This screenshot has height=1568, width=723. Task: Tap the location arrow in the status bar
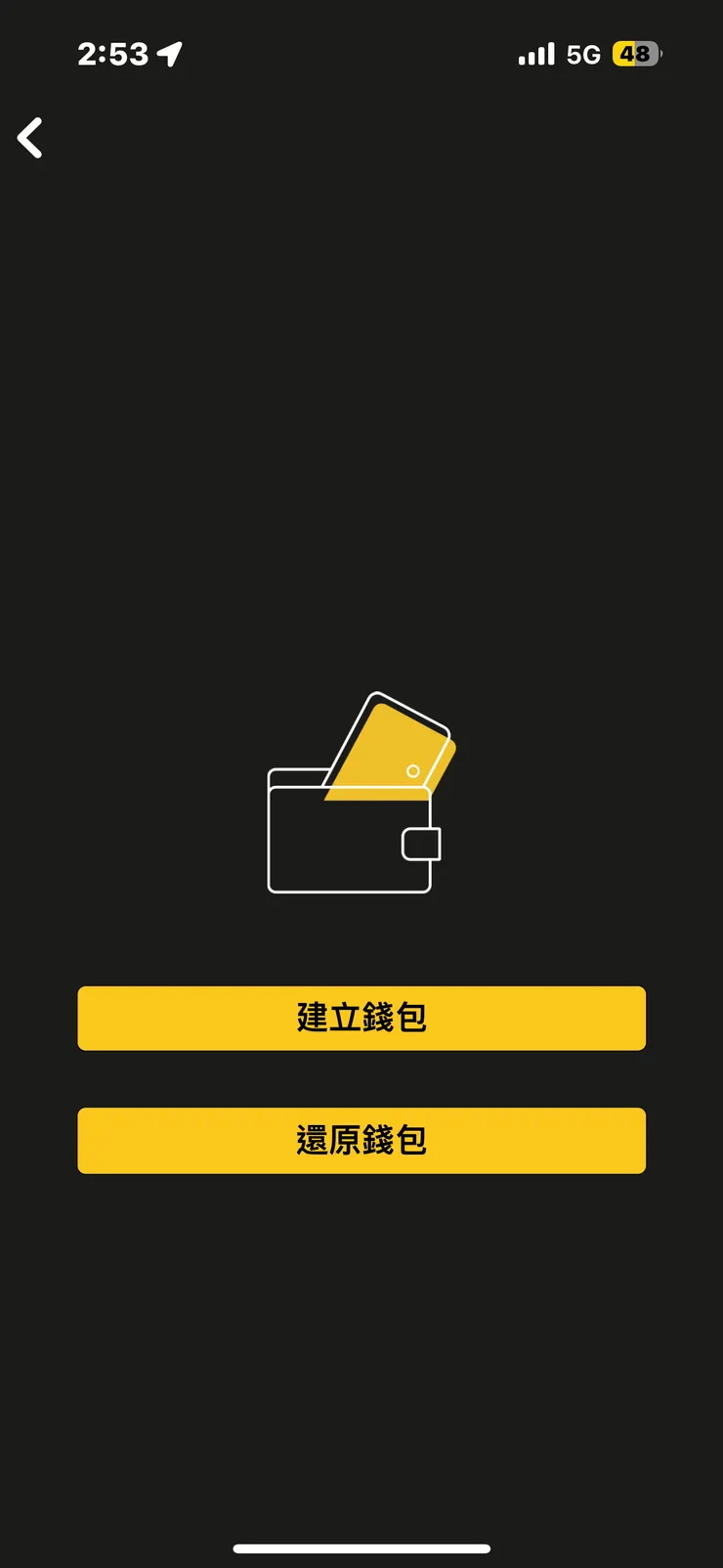[168, 53]
